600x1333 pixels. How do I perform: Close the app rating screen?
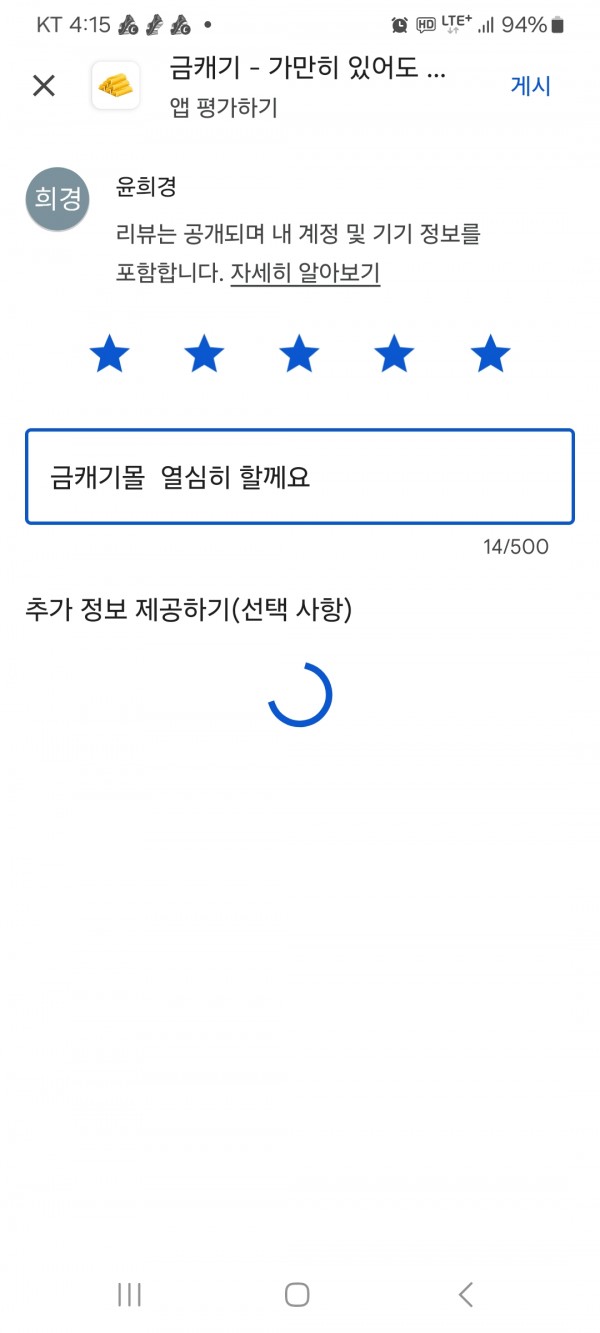(x=44, y=86)
